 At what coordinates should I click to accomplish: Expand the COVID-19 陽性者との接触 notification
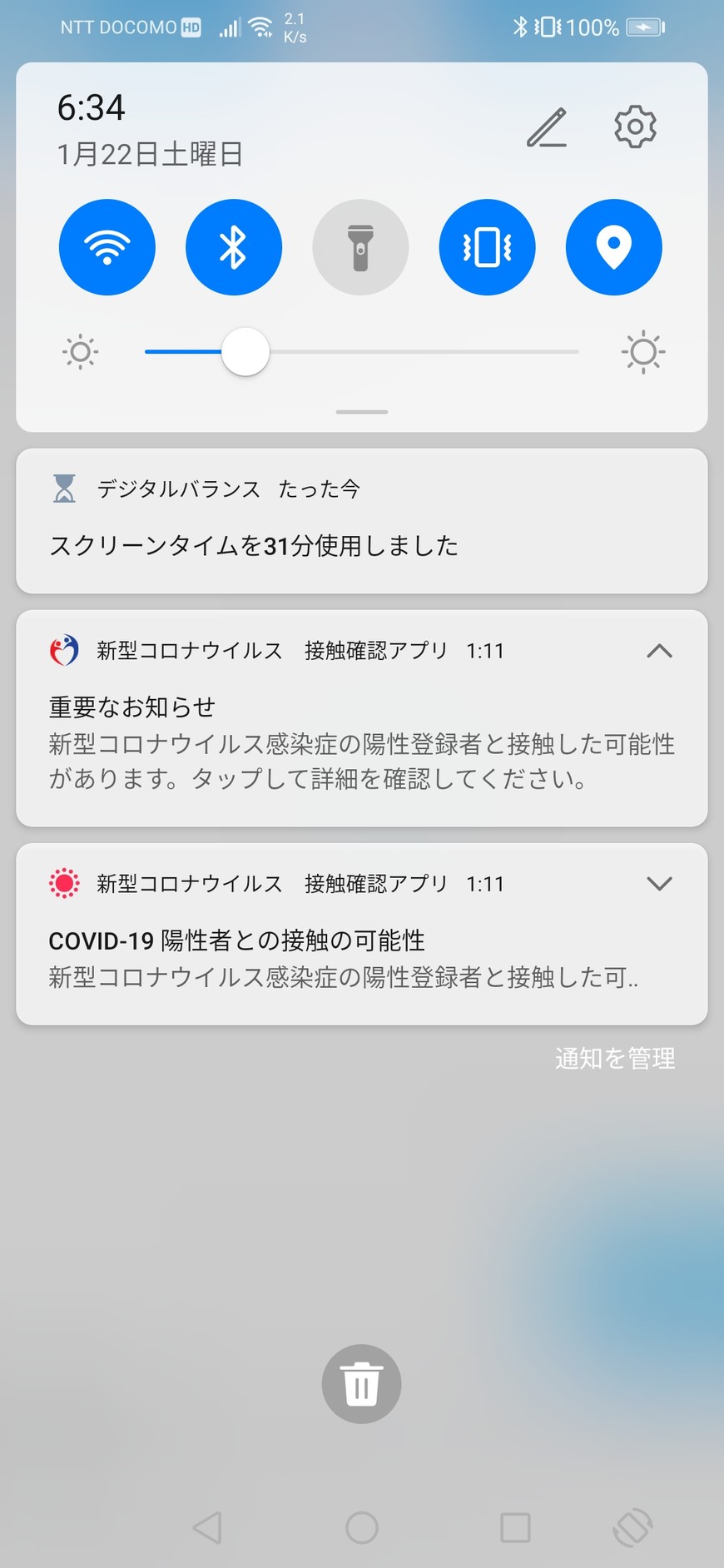tap(659, 884)
